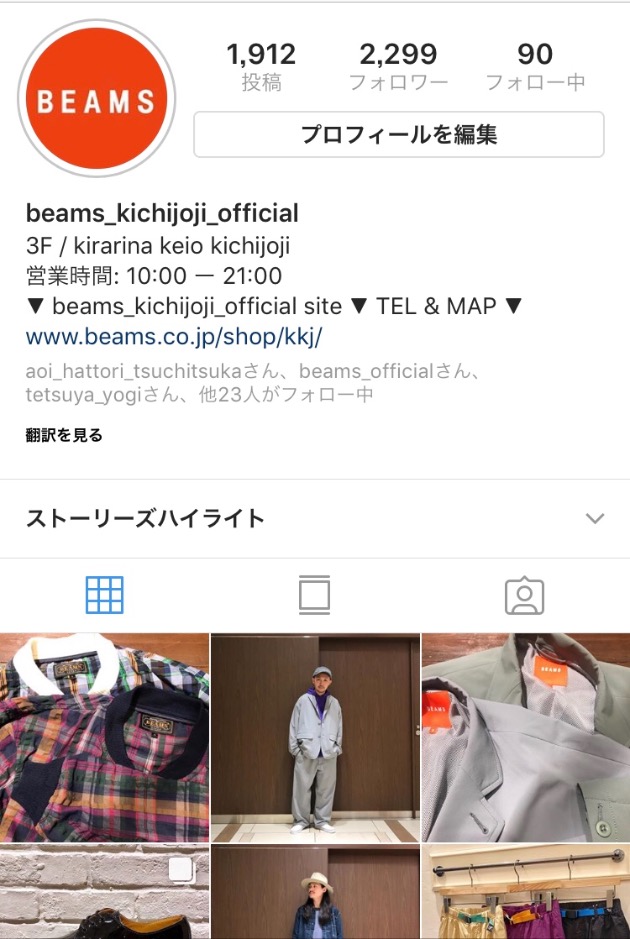This screenshot has height=939, width=630.
Task: Open the BEAMS profile picture
Action: click(97, 98)
